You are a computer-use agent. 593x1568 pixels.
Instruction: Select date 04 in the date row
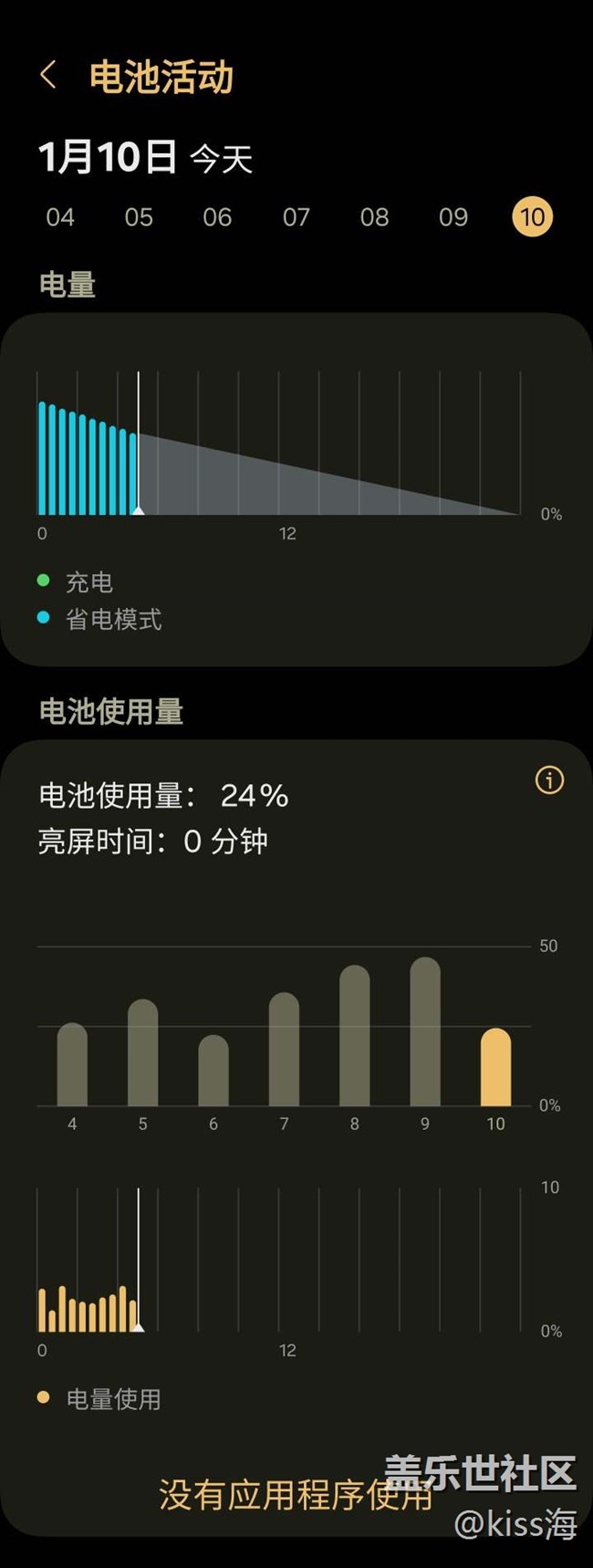click(x=60, y=217)
